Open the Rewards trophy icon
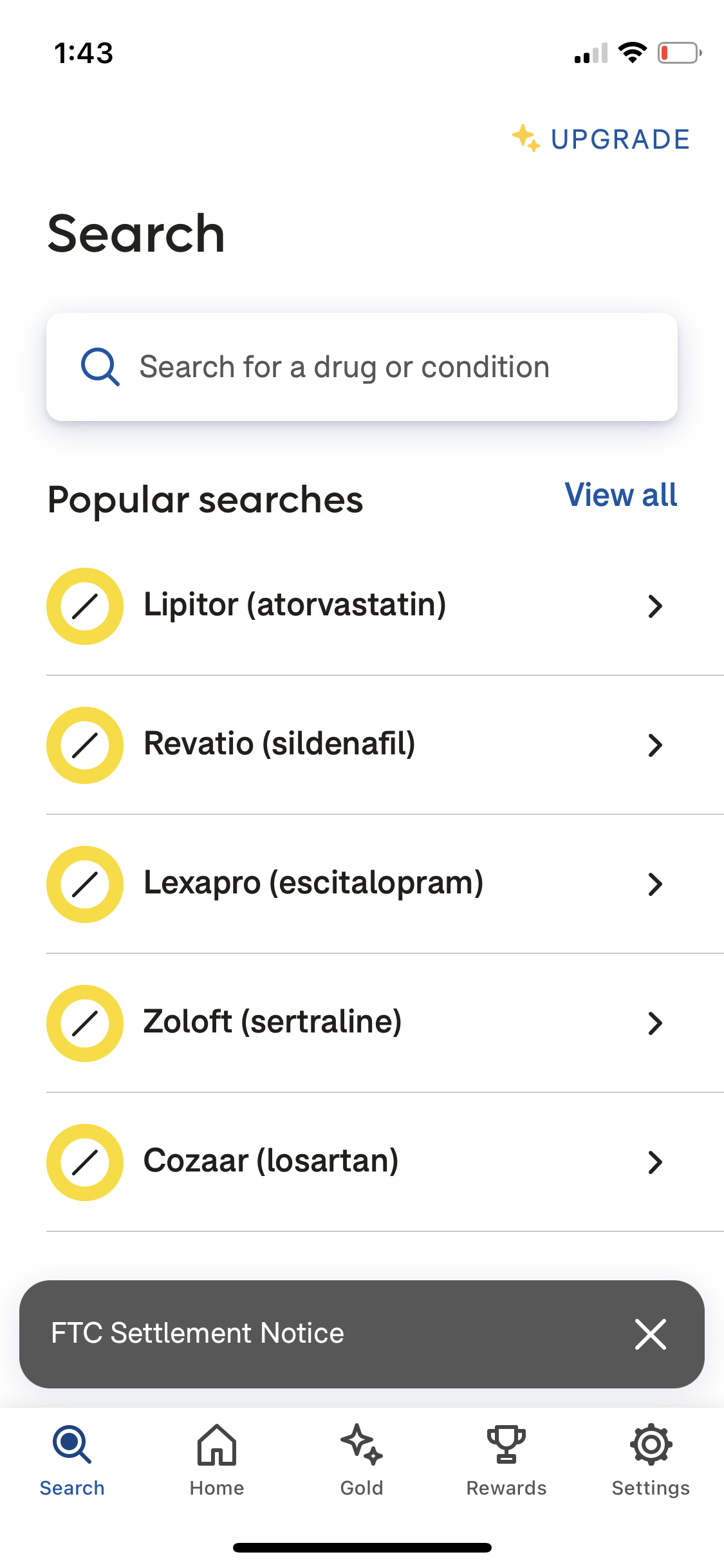The image size is (724, 1568). (506, 1445)
